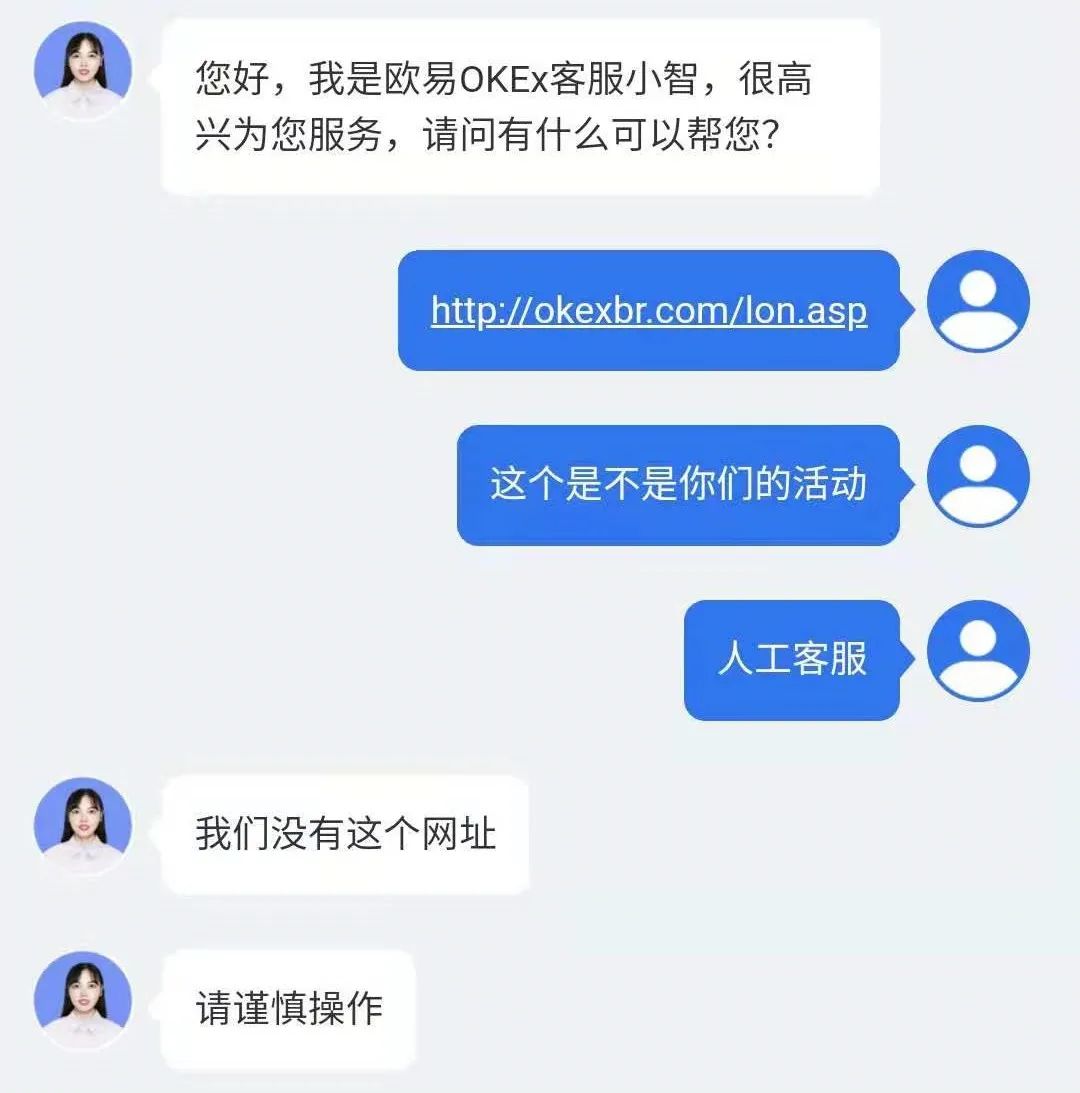
Task: Click the user avatar next to activity question
Action: 977,475
